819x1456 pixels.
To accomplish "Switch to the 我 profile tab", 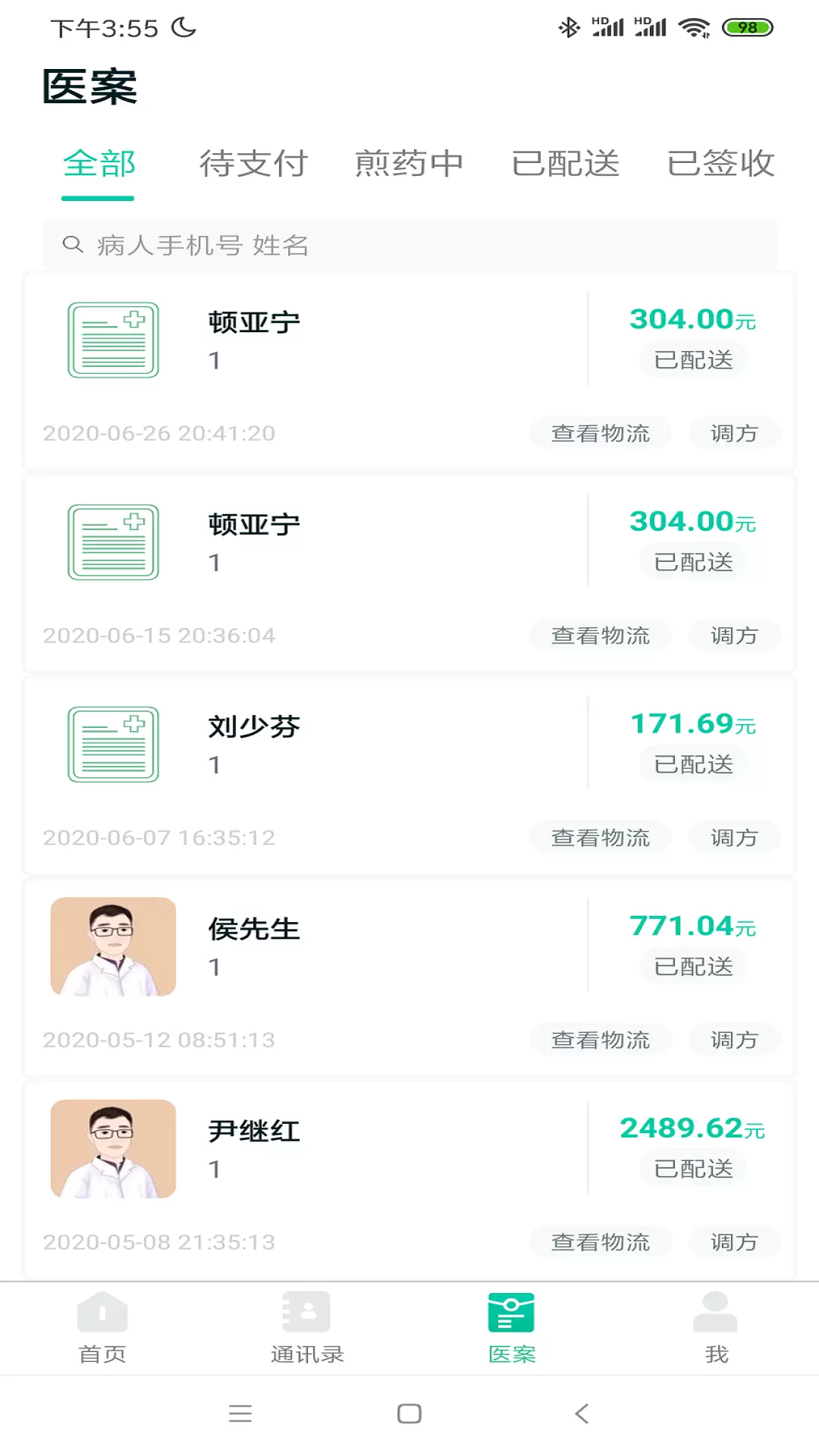I will point(717,1328).
